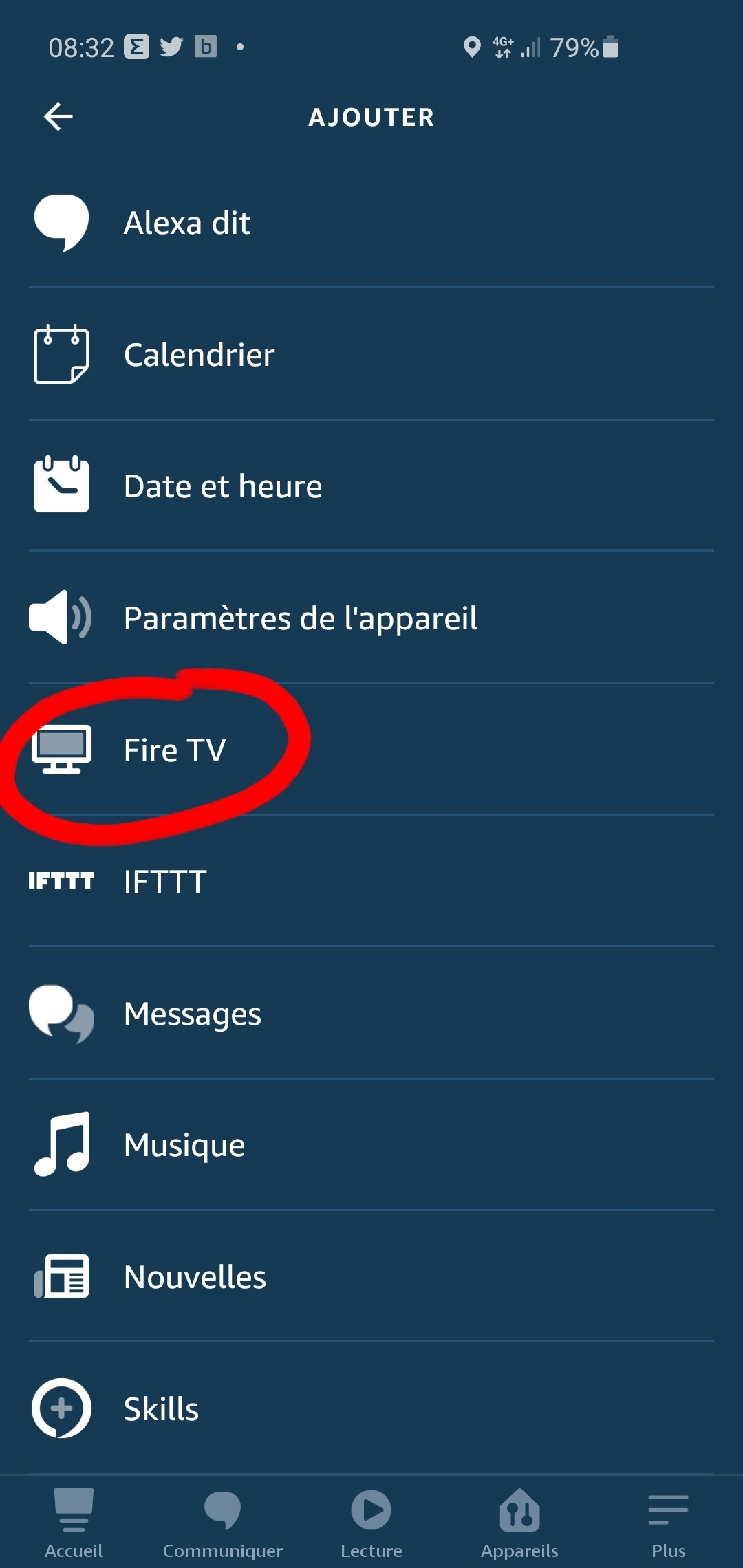The width and height of the screenshot is (743, 1568).
Task: Open the Alexa dit option
Action: coord(371,223)
